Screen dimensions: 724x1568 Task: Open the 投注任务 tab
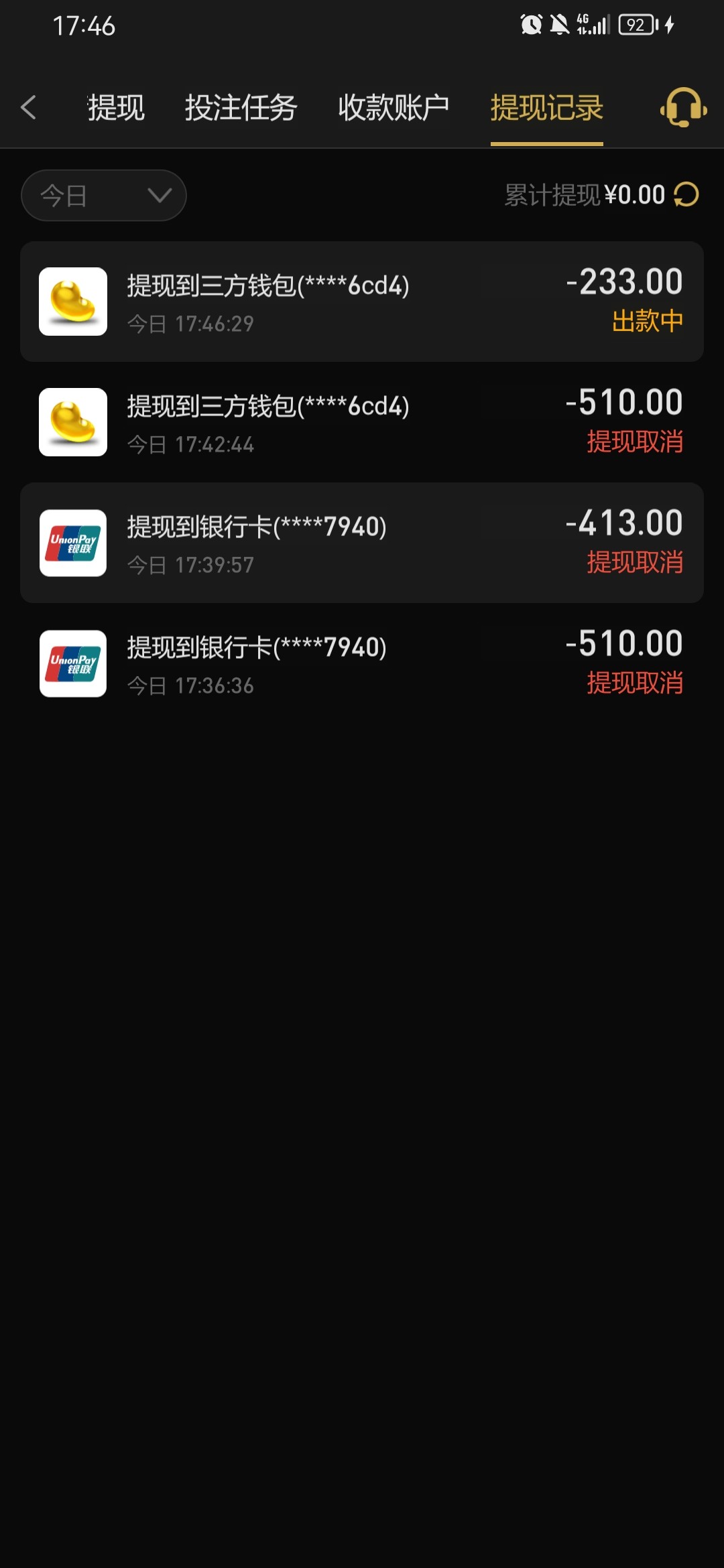click(x=241, y=107)
